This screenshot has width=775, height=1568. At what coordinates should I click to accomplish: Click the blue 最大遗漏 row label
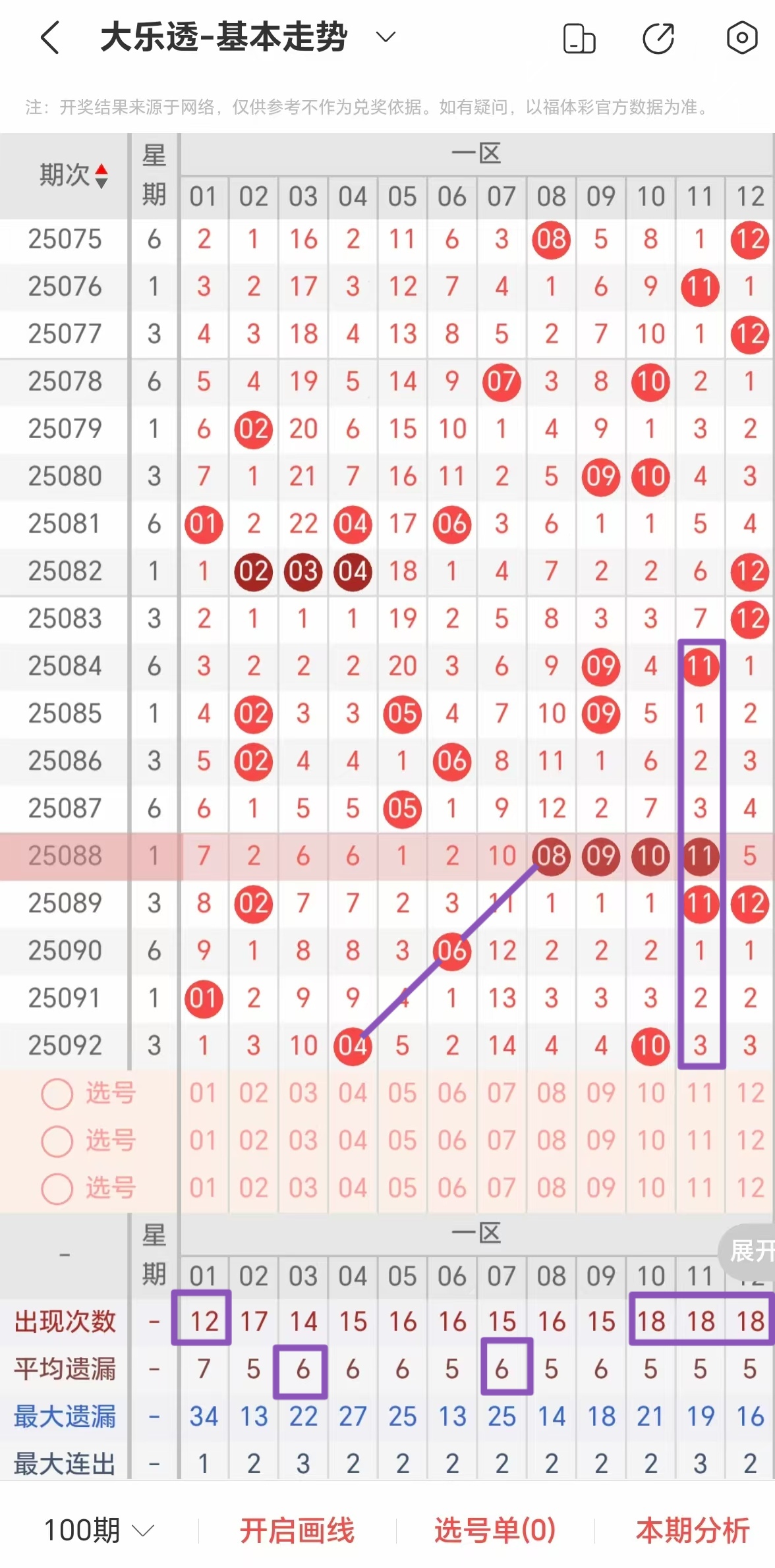(x=64, y=1416)
